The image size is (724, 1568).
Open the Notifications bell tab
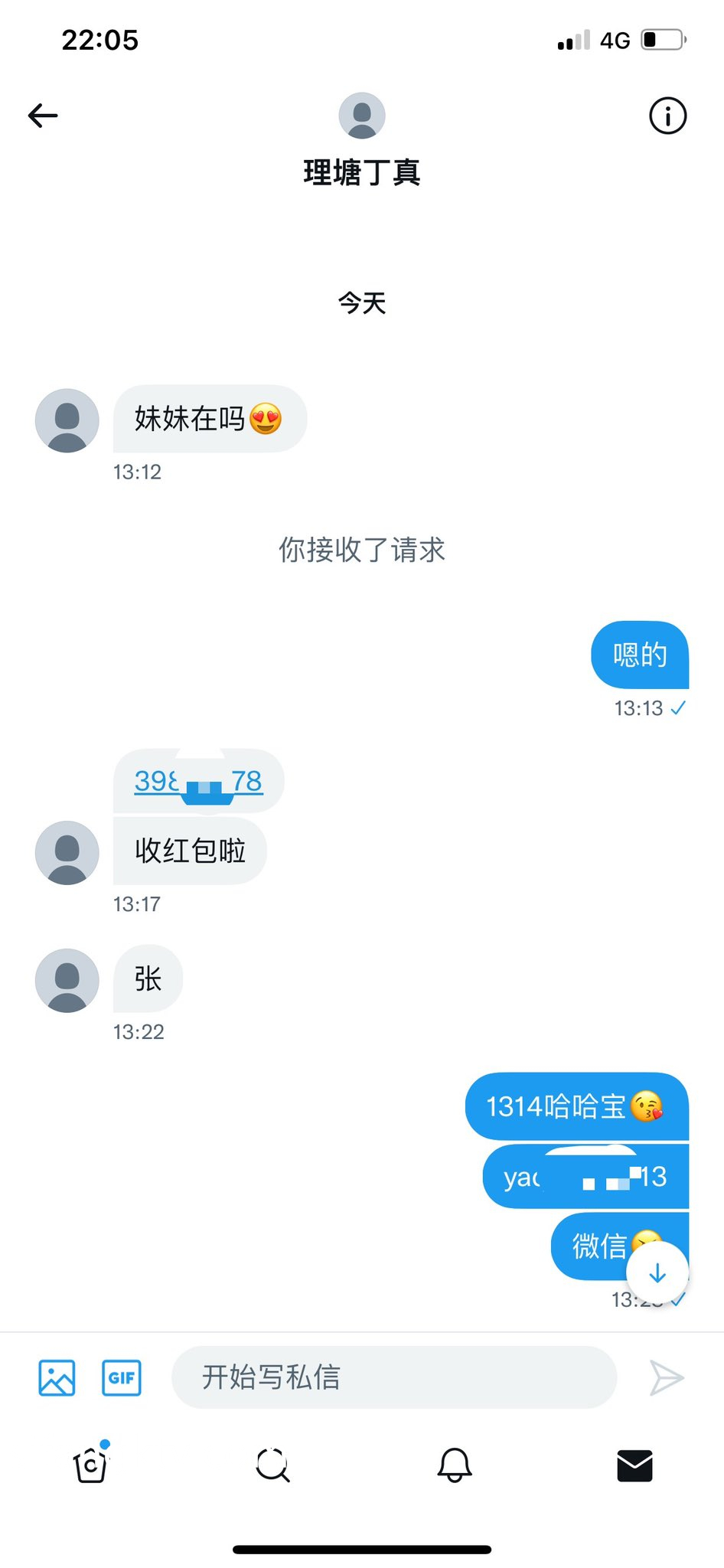454,1465
